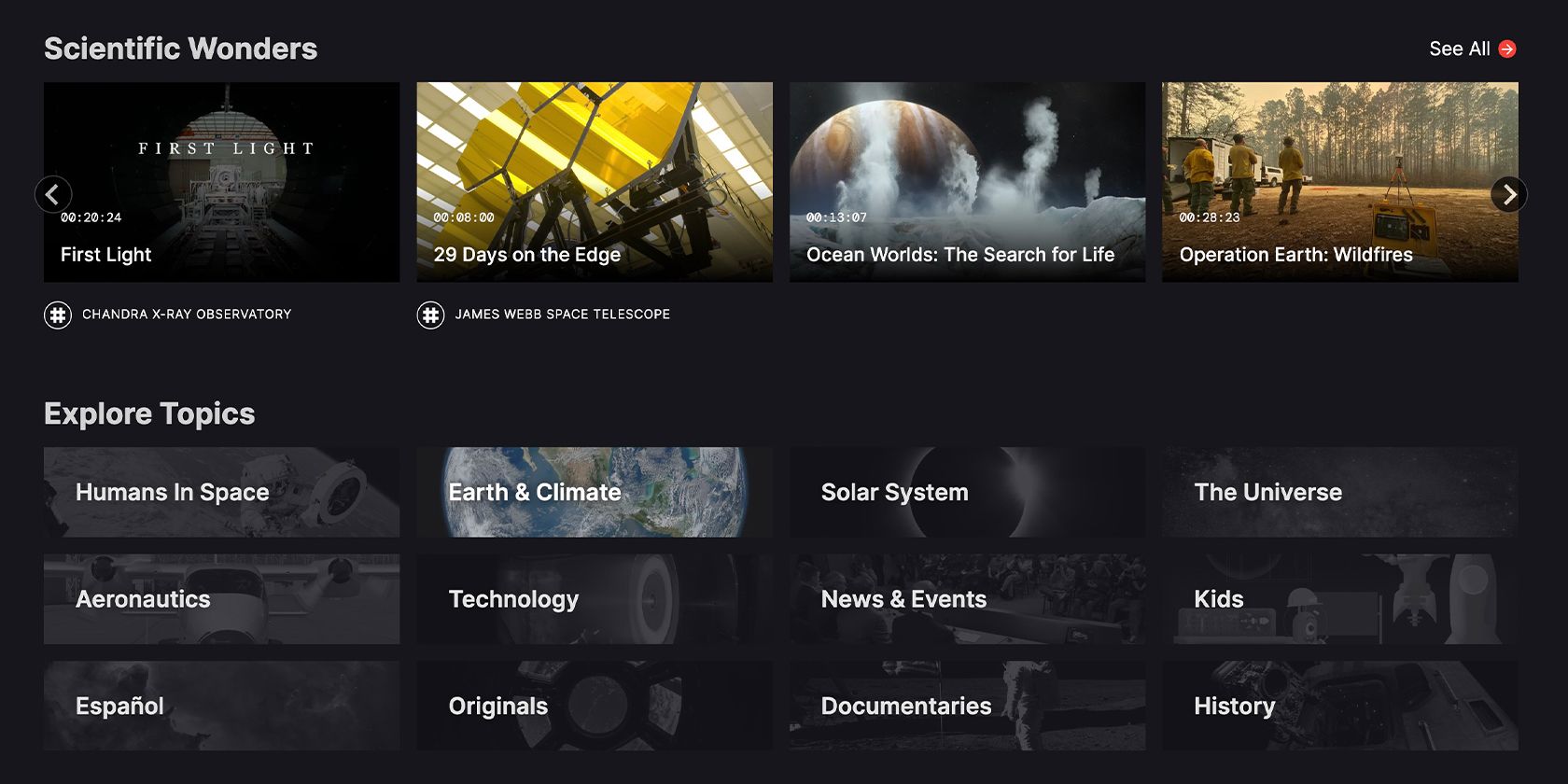Open the James Webb Space Telescope tag
The image size is (1568, 784).
tap(561, 315)
